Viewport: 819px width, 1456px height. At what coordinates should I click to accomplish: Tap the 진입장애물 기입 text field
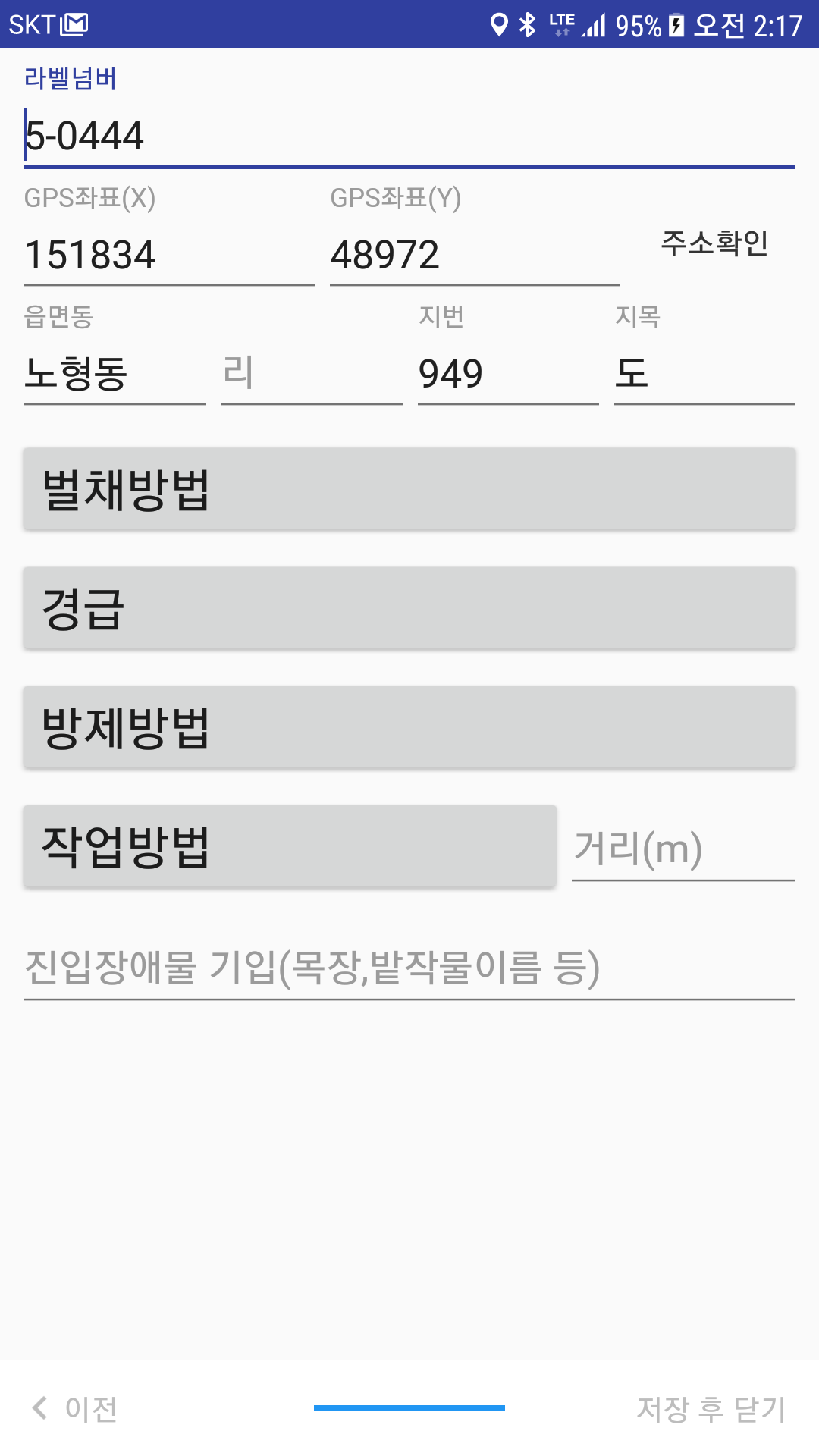tap(409, 968)
